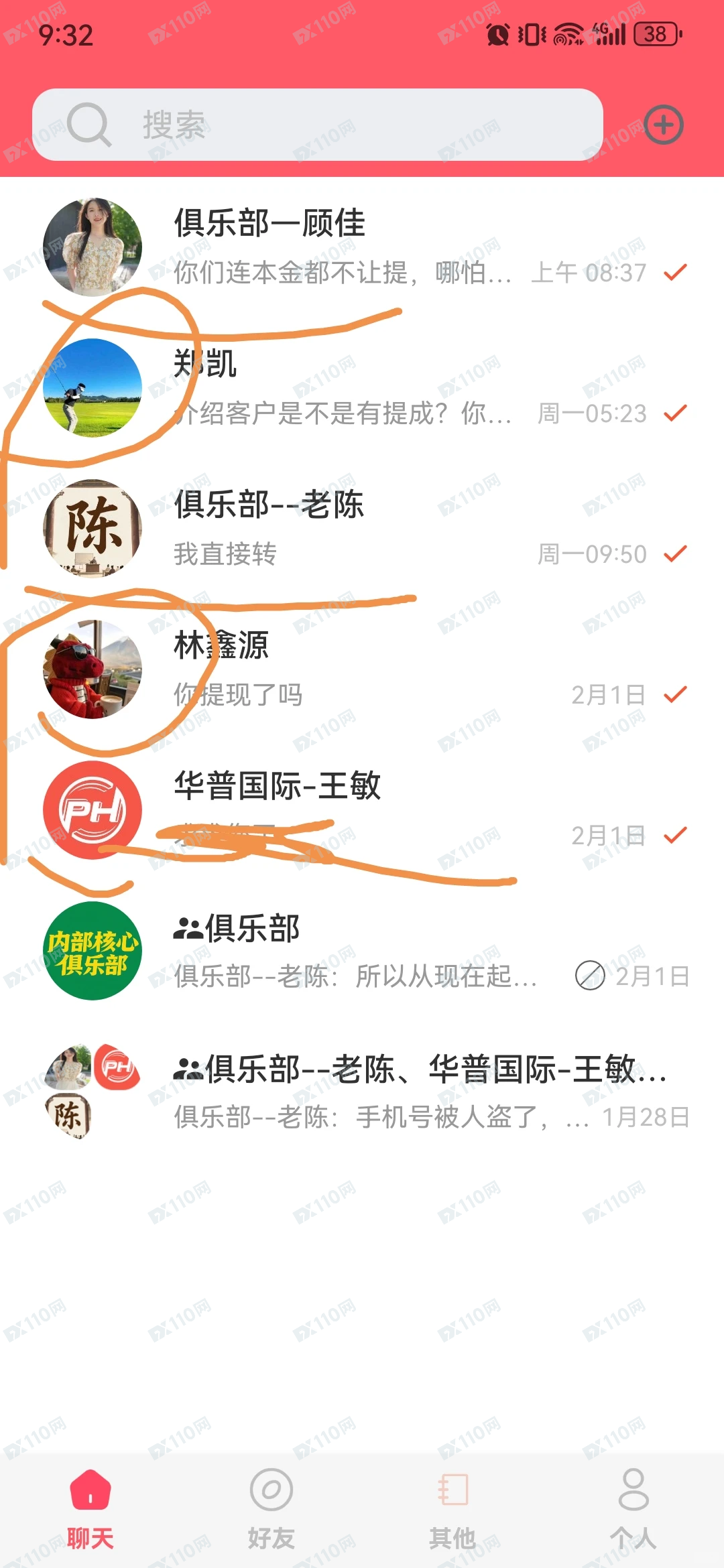
Task: Tap 老陈's 陈 character avatar
Action: point(92,529)
